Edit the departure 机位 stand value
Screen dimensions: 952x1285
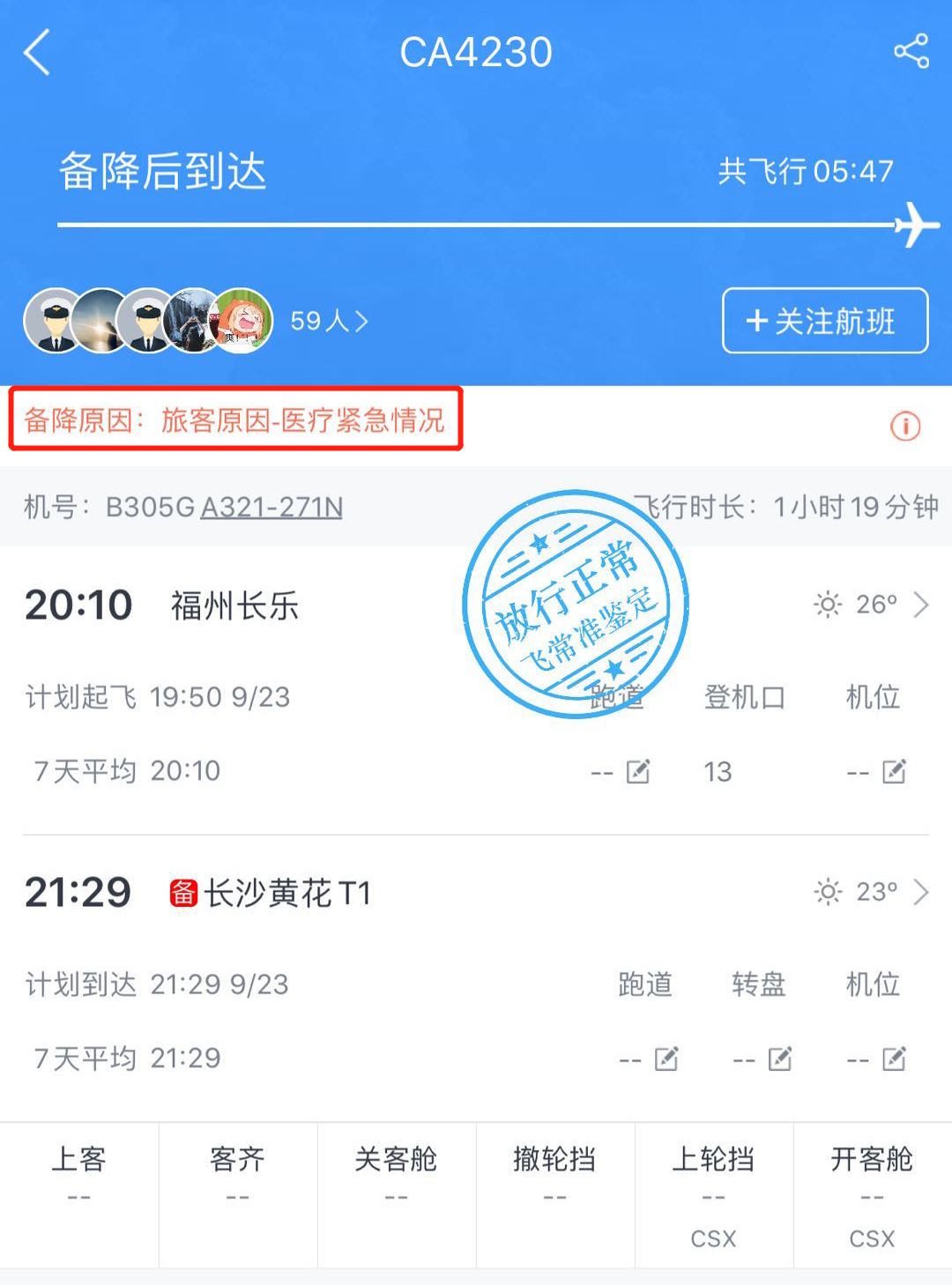894,772
